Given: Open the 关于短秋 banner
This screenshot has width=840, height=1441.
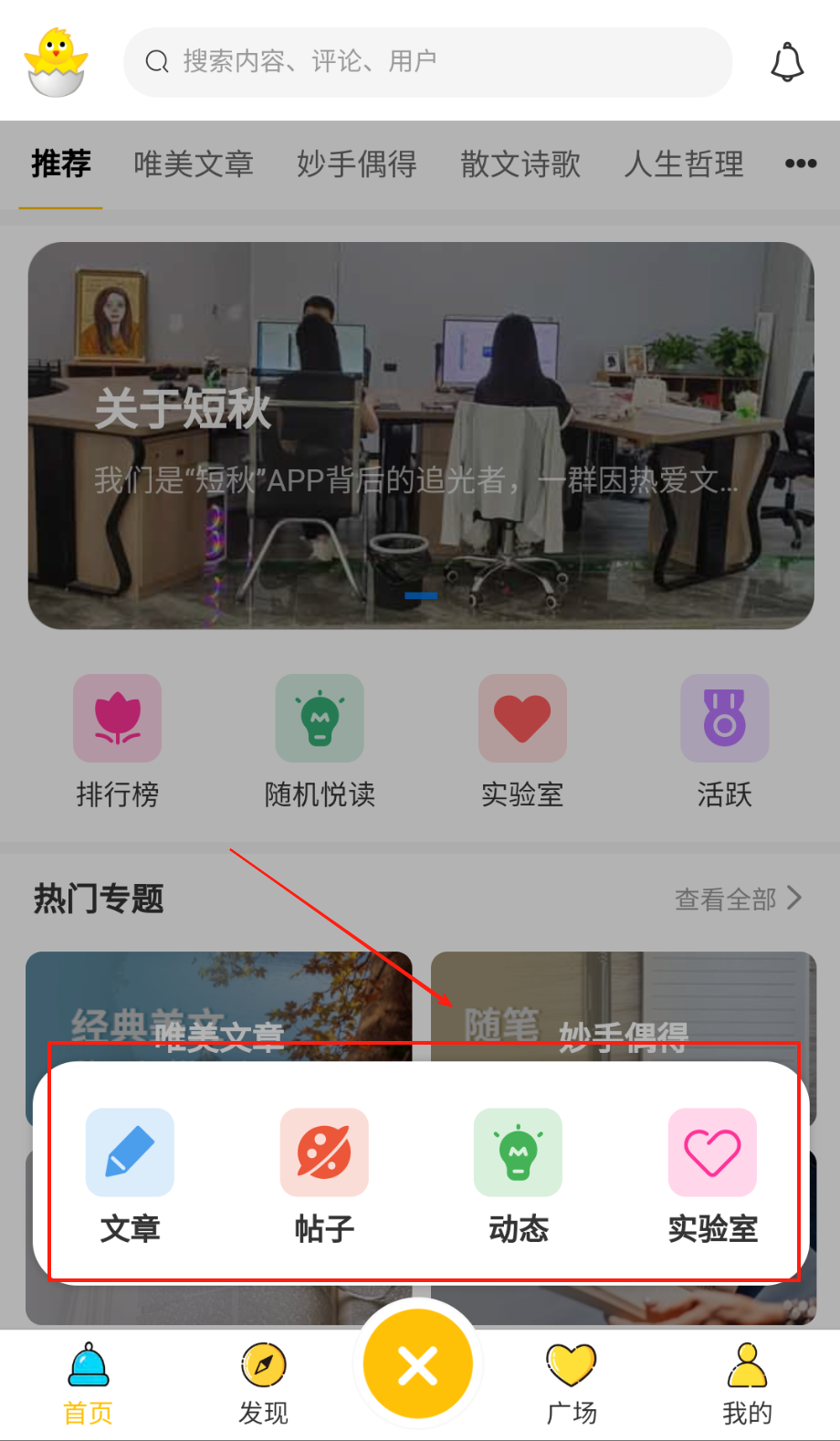Looking at the screenshot, I should coord(420,435).
